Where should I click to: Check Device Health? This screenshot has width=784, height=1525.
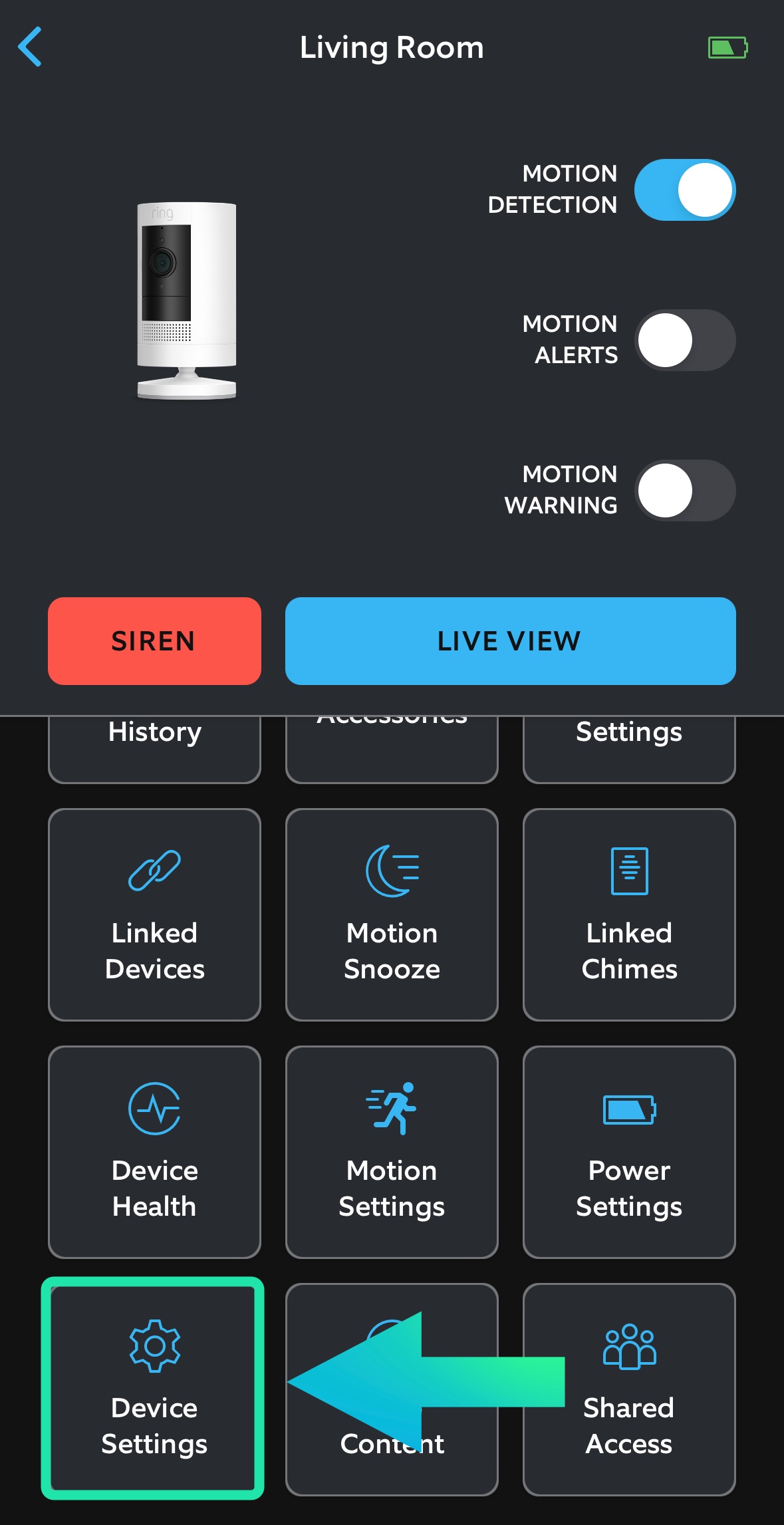click(x=154, y=1152)
